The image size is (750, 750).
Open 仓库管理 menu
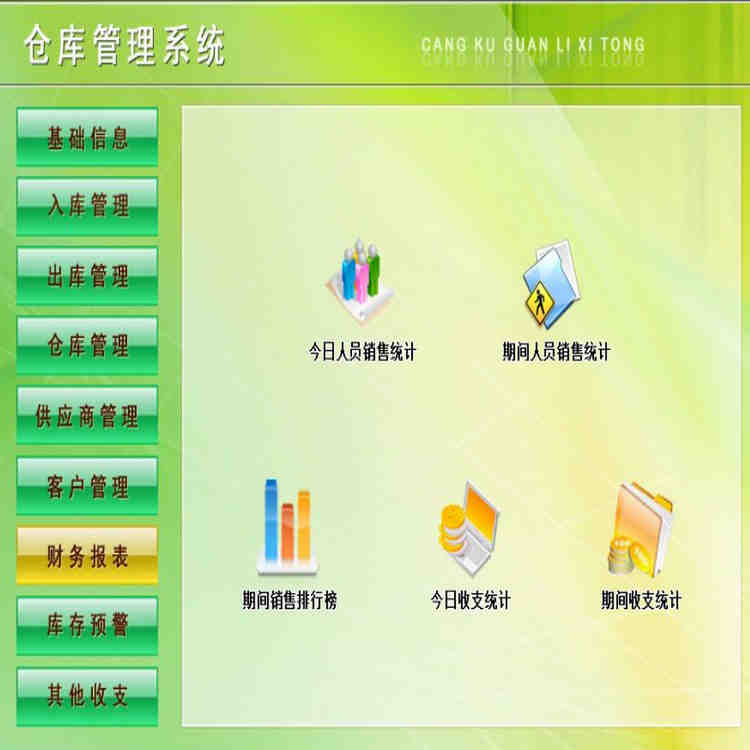pyautogui.click(x=87, y=346)
